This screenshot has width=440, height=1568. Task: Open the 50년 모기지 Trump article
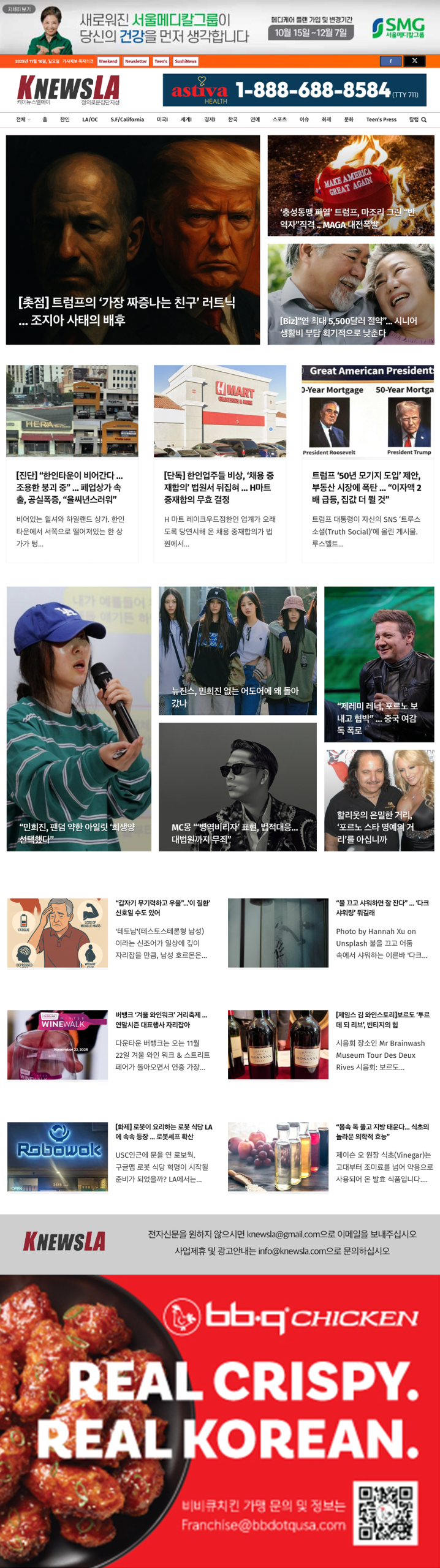[x=366, y=487]
